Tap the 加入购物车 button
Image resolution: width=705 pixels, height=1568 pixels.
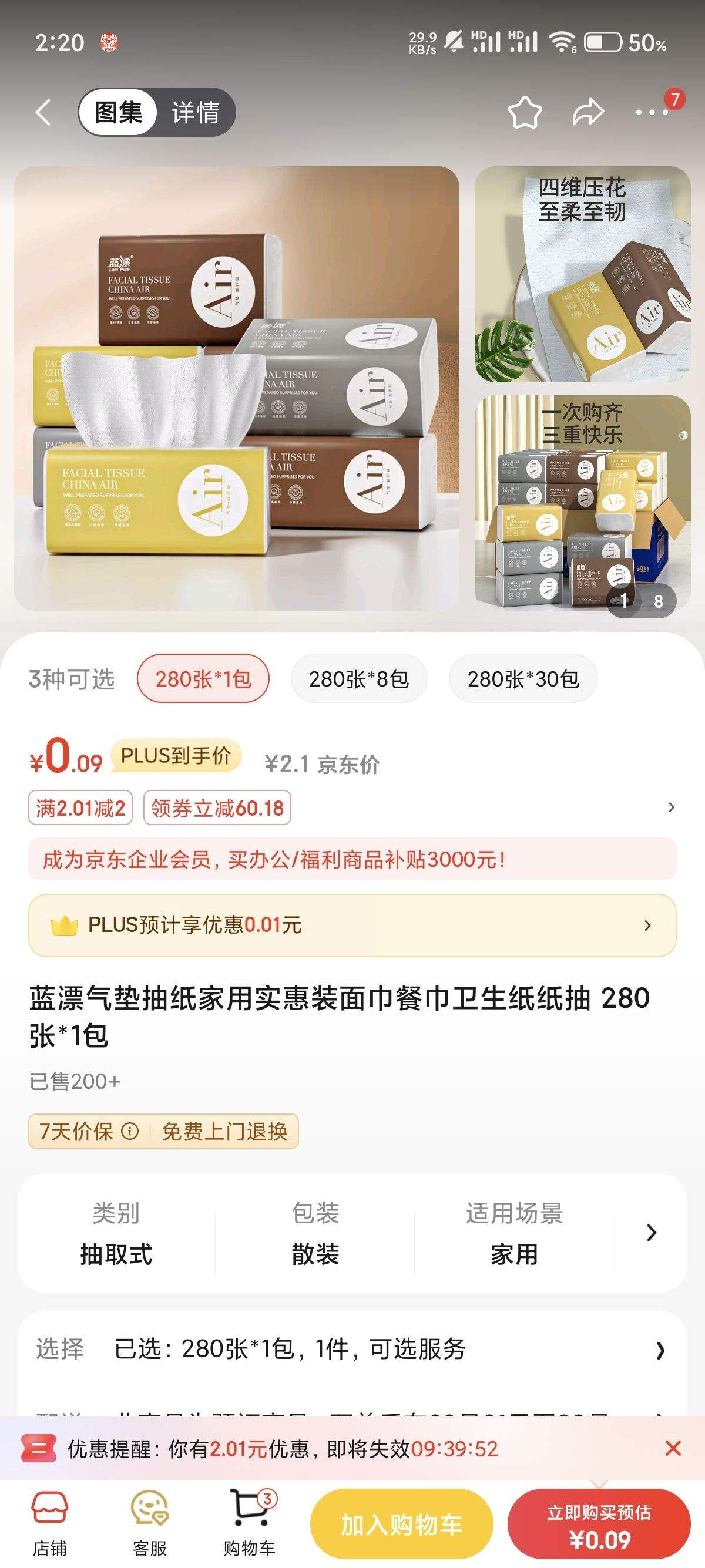pyautogui.click(x=402, y=1523)
